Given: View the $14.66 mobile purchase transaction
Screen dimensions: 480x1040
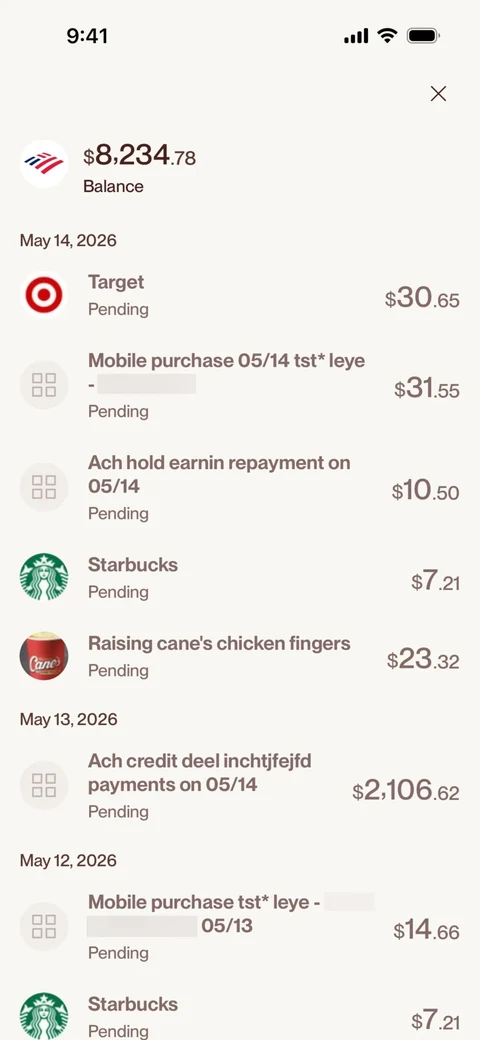Looking at the screenshot, I should click(240, 927).
